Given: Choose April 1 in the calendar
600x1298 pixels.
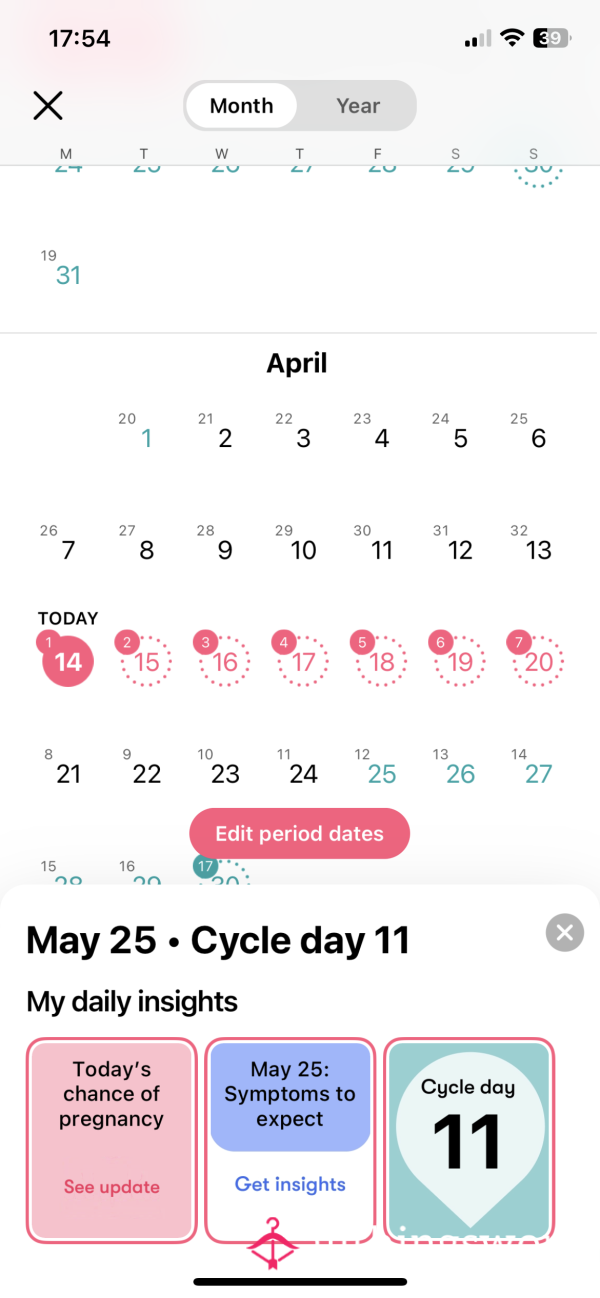Looking at the screenshot, I should coord(146,438).
